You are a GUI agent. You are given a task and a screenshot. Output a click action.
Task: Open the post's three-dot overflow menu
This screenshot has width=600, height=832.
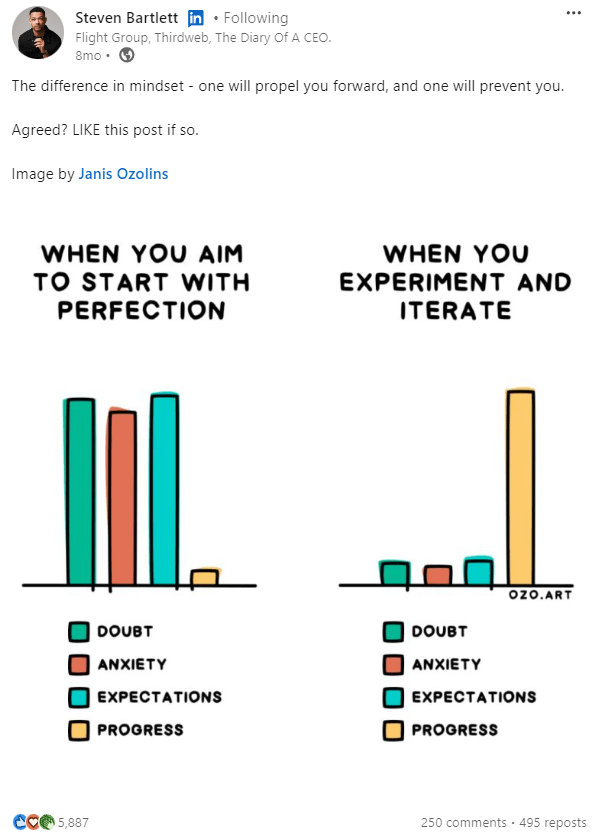tap(573, 13)
